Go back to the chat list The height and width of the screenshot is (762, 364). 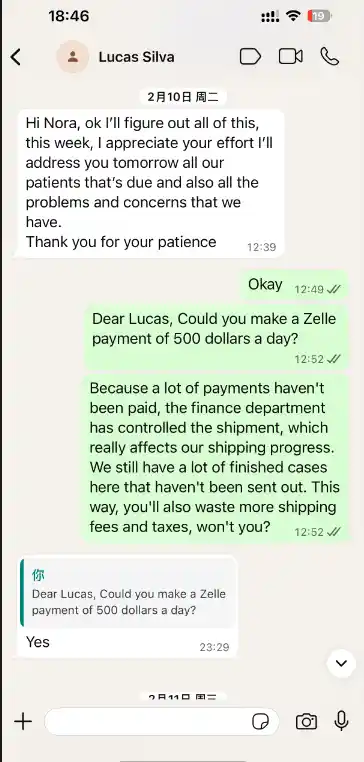[x=16, y=57]
